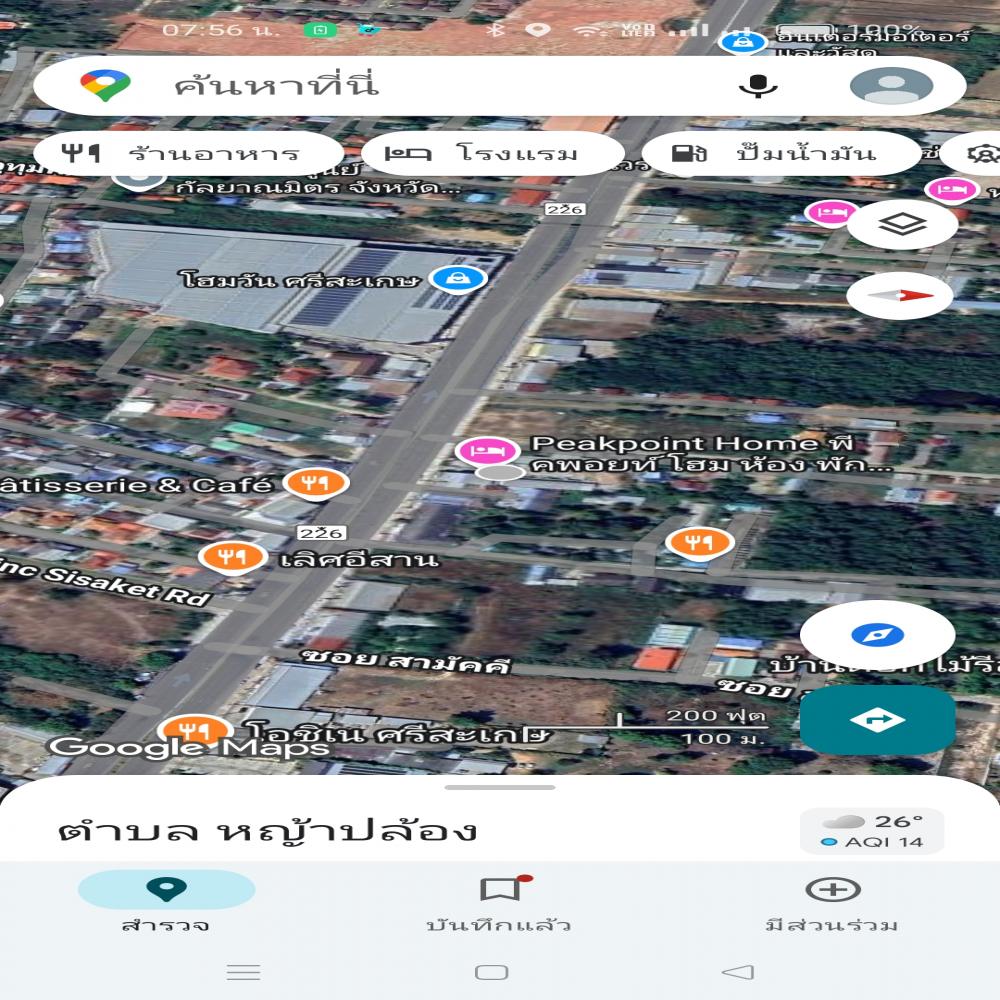Viewport: 1000px width, 1000px height.
Task: Center map on my location
Action: coord(877,635)
